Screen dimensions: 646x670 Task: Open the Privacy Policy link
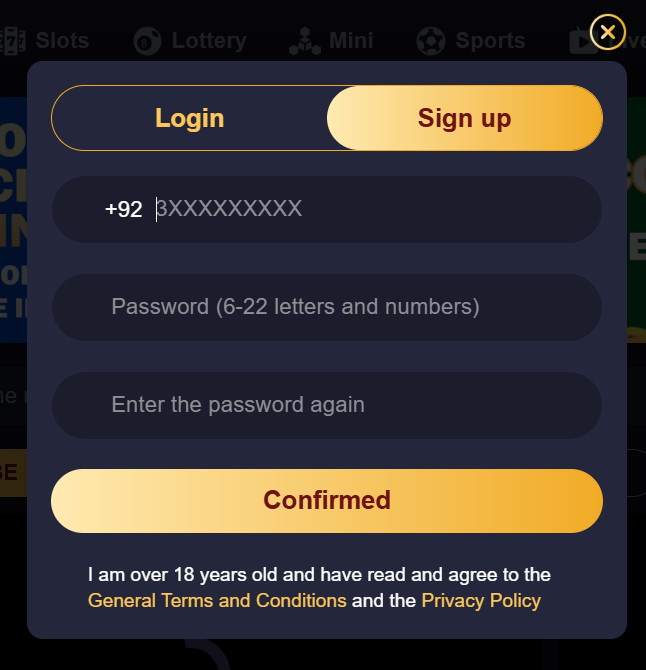481,601
